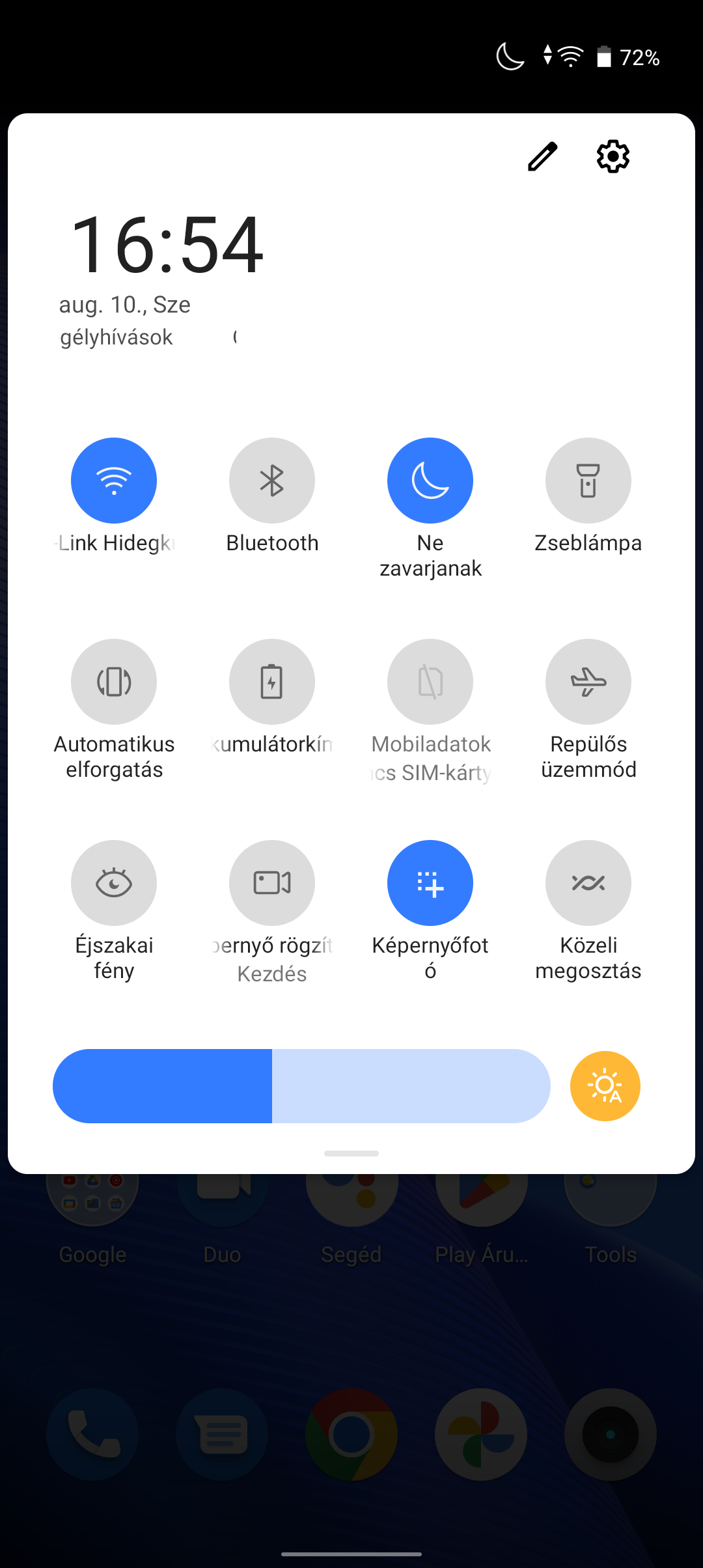Turn on Éjszakai fény
The image size is (703, 1568).
pos(114,883)
